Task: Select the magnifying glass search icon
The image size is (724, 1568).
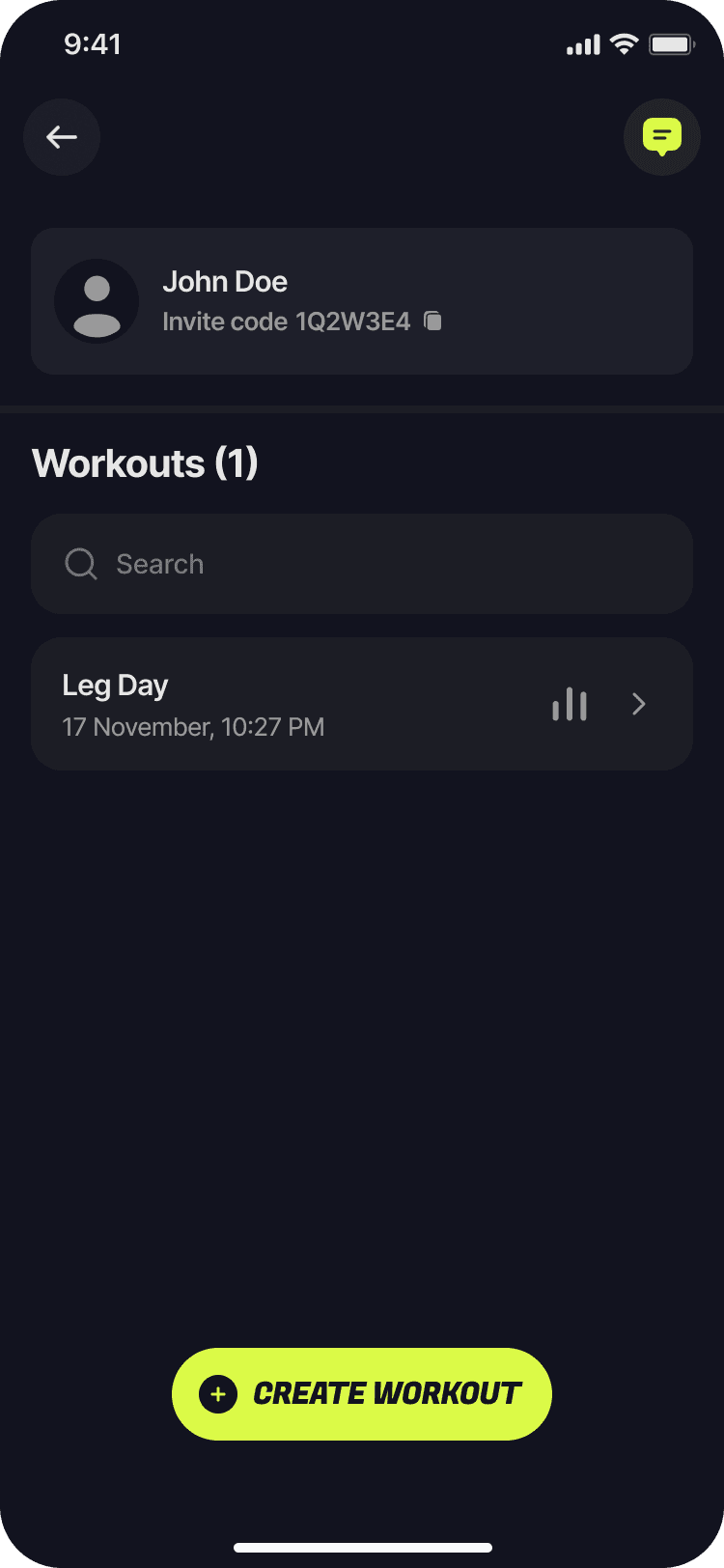Action: [x=80, y=564]
